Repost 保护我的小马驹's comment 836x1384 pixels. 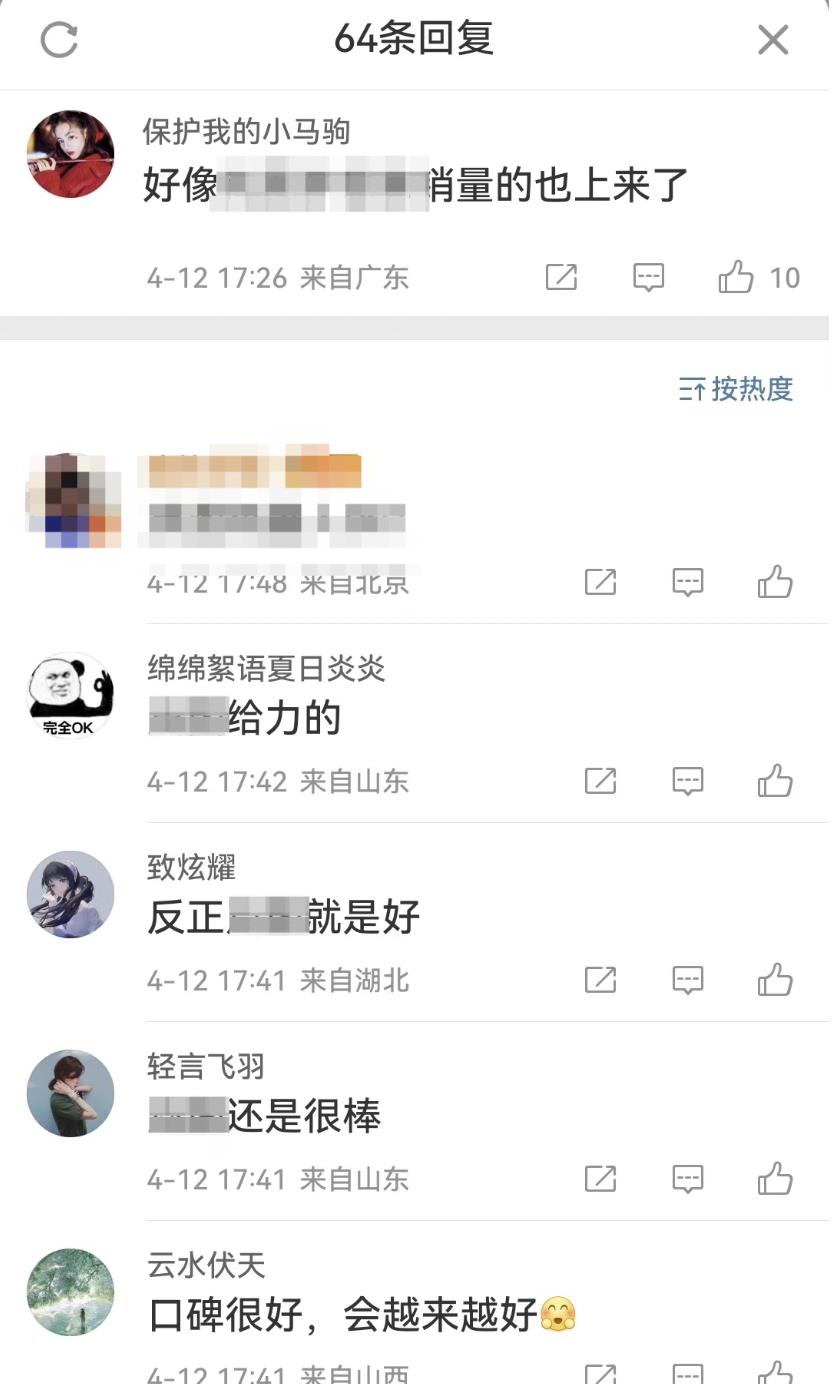tap(561, 277)
